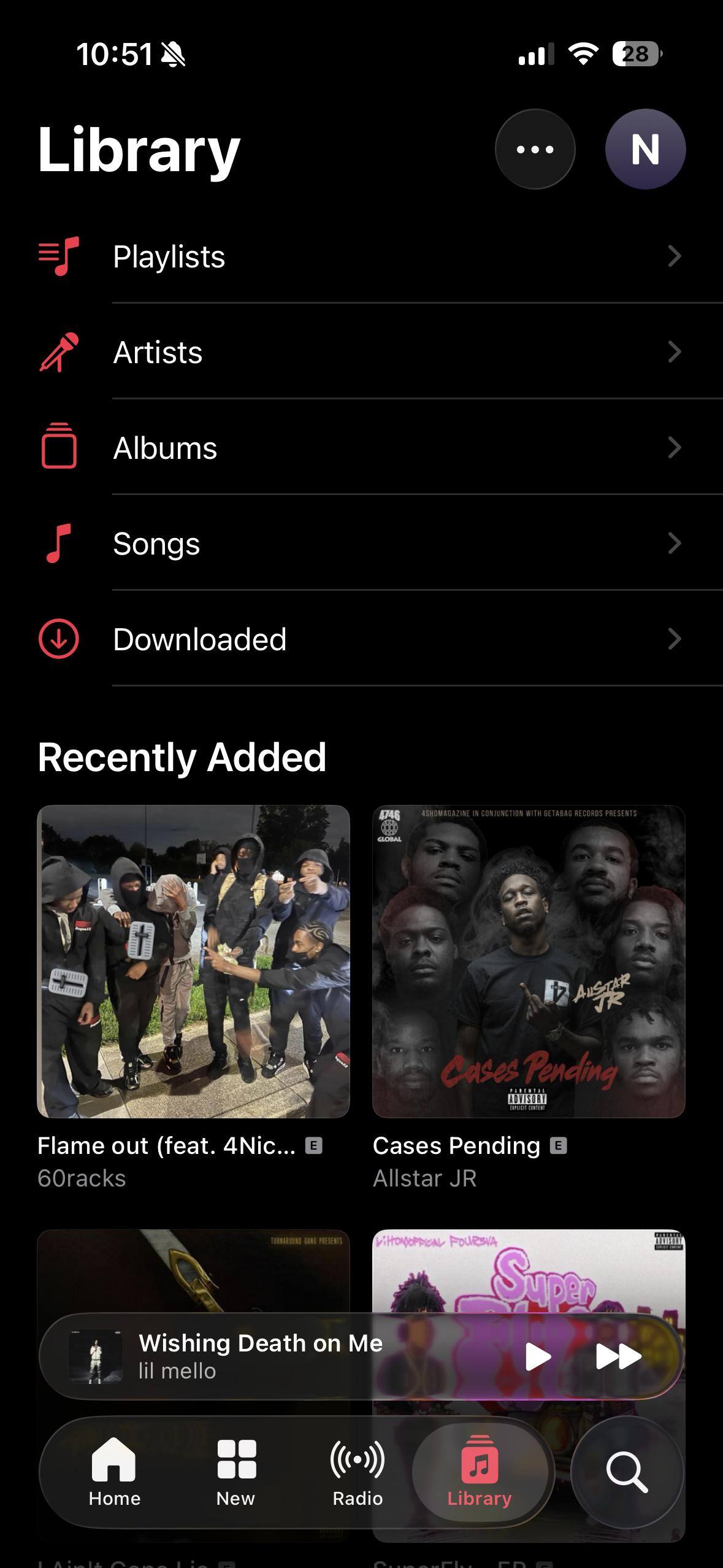Screen dimensions: 723x1568
Task: Switch to the Home tab
Action: [114, 1472]
